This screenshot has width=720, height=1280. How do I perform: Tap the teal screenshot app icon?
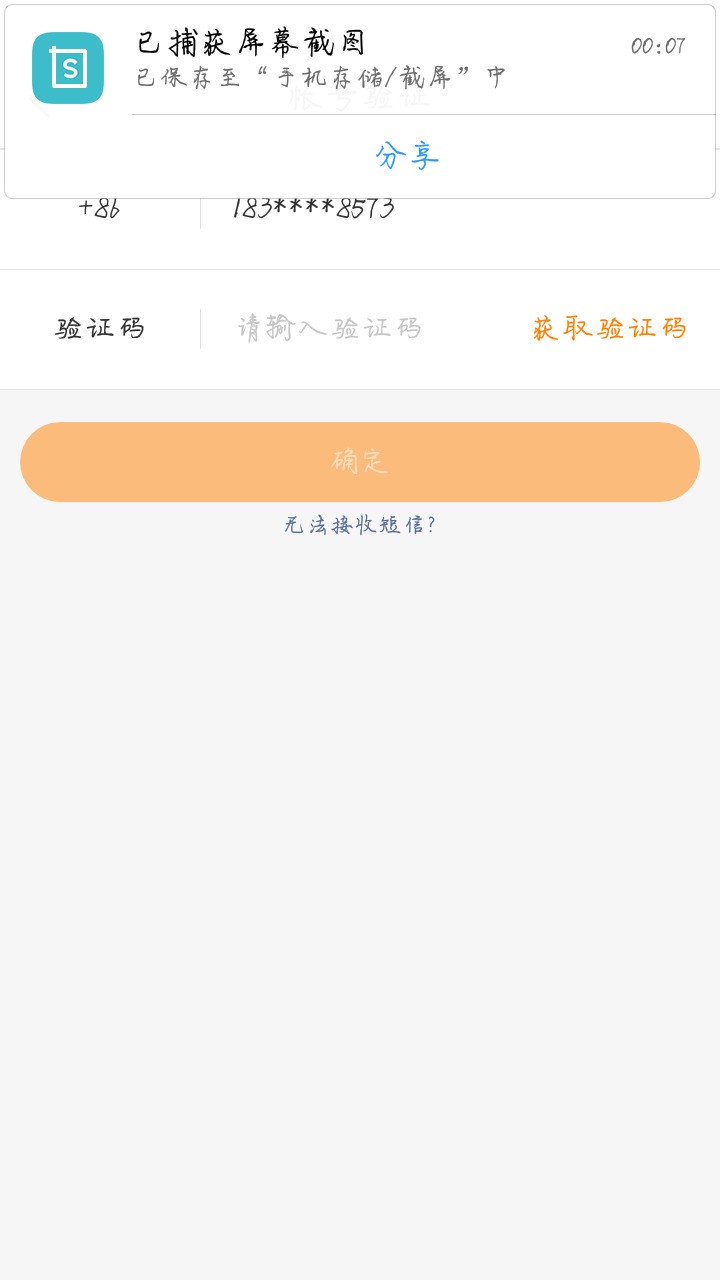67,68
